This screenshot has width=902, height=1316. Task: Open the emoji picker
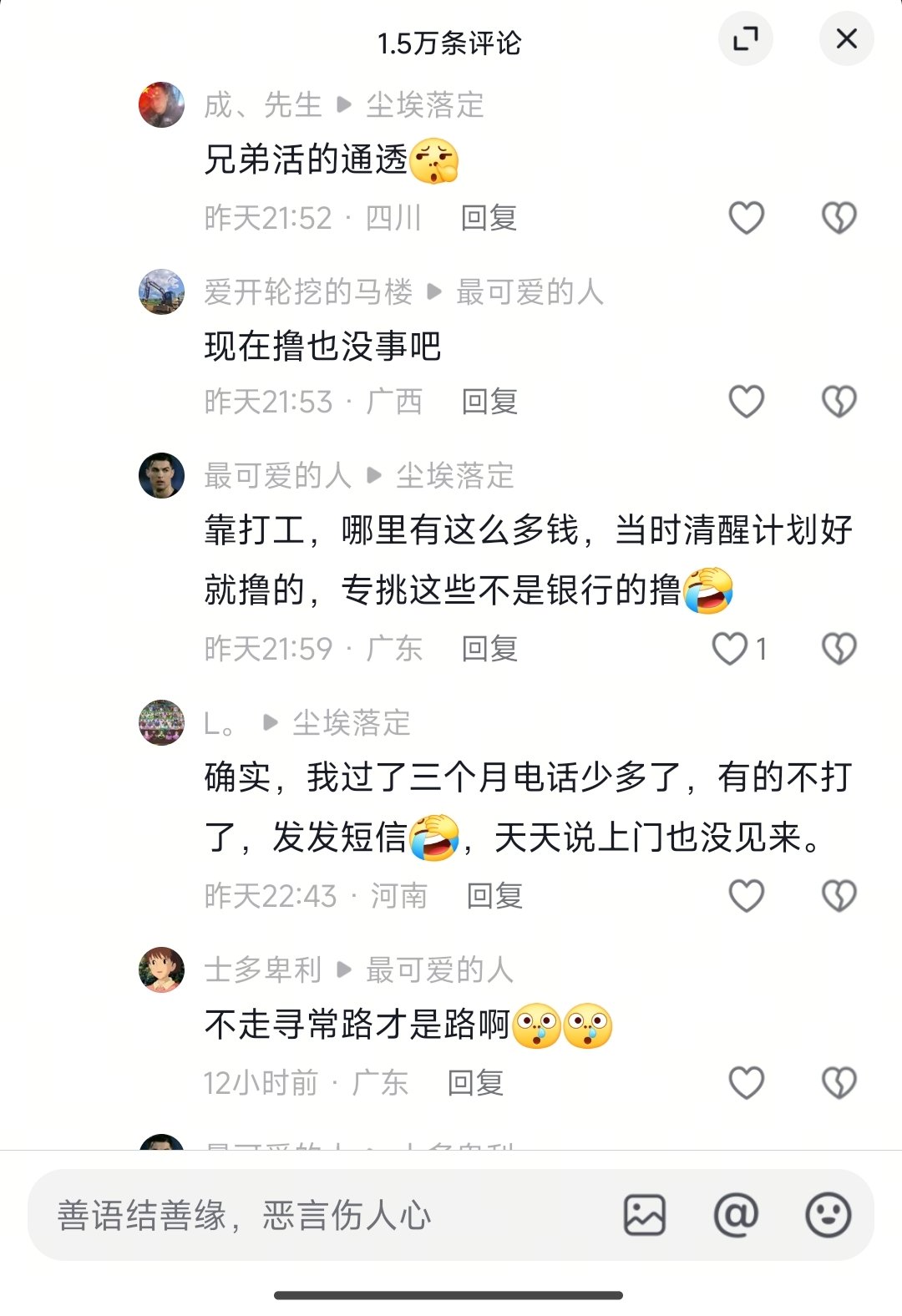828,1215
